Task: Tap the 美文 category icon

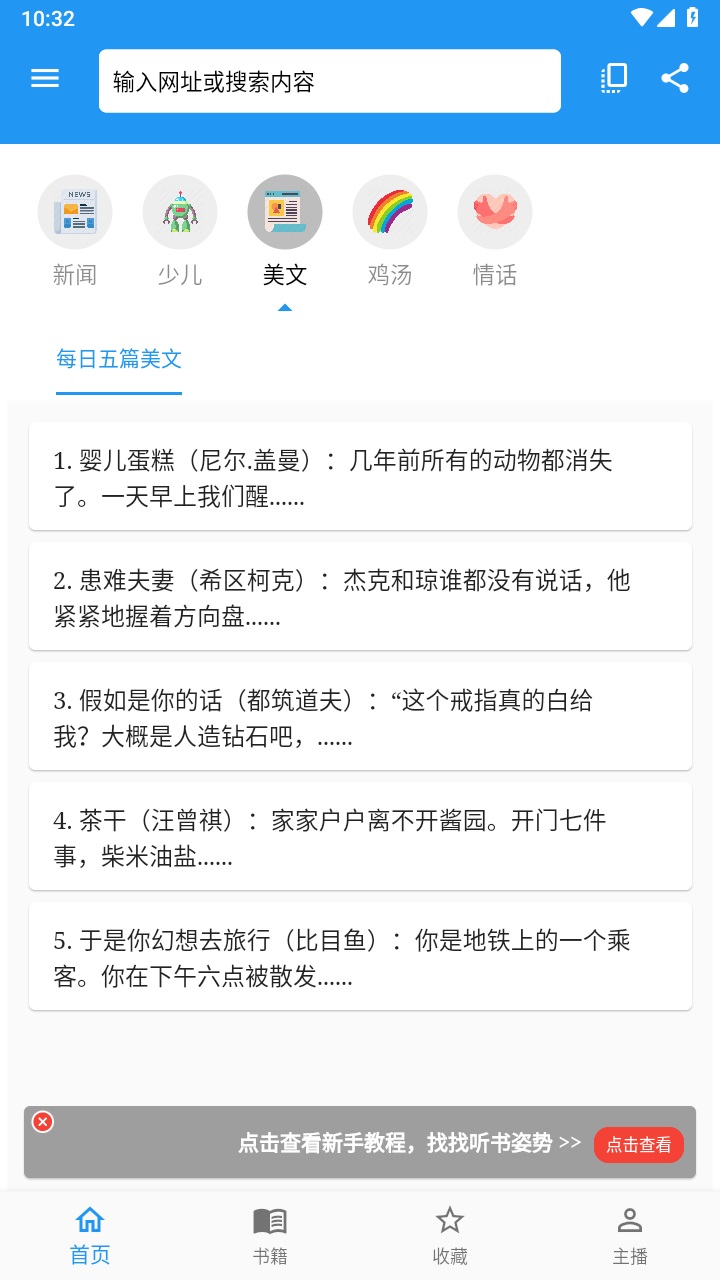Action: point(285,211)
